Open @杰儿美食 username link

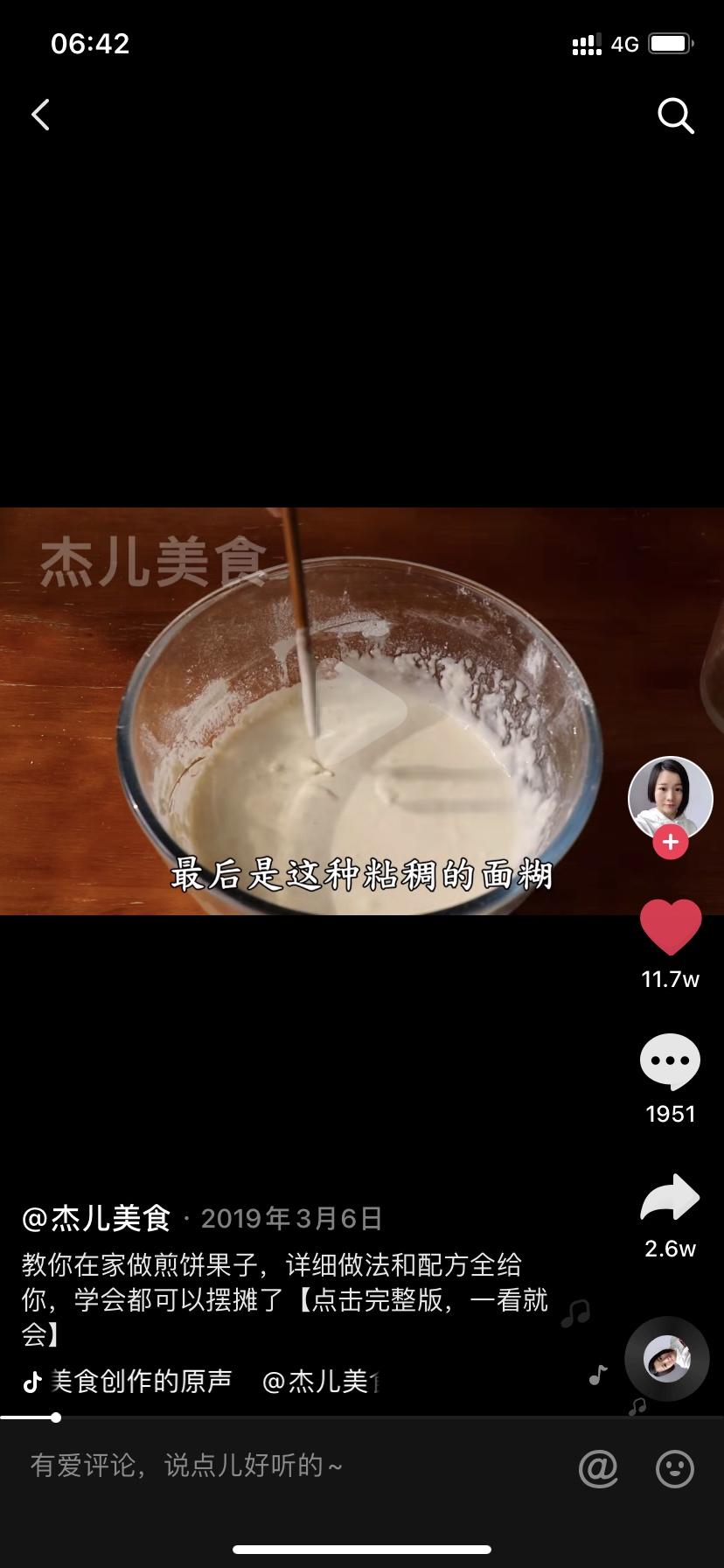[96, 1218]
